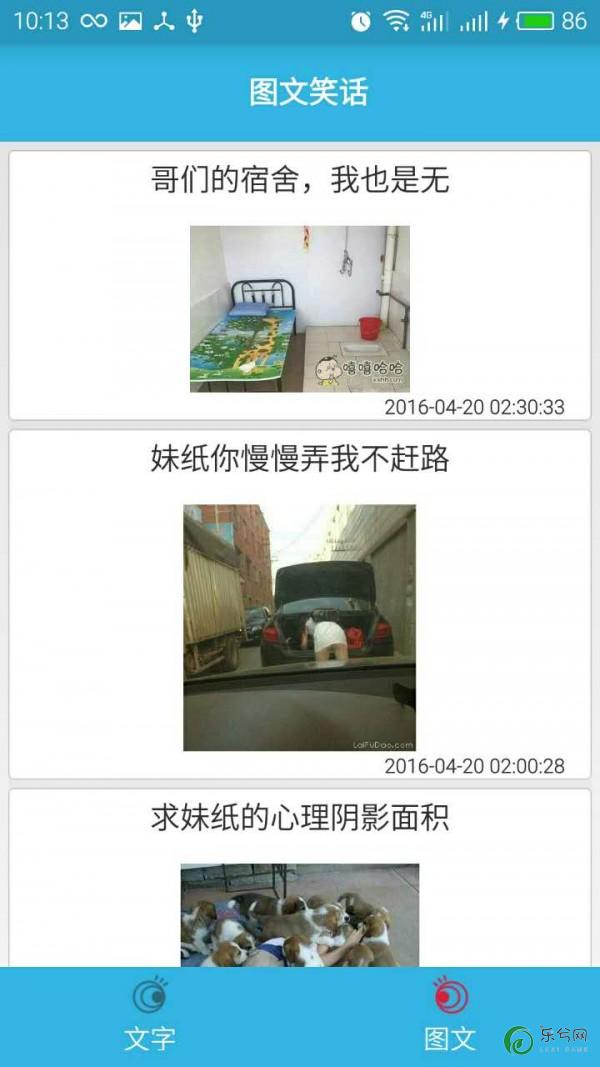Open the joke card 妹纸你慢慢弄我不赶路
Image resolution: width=600 pixels, height=1067 pixels.
(300, 603)
